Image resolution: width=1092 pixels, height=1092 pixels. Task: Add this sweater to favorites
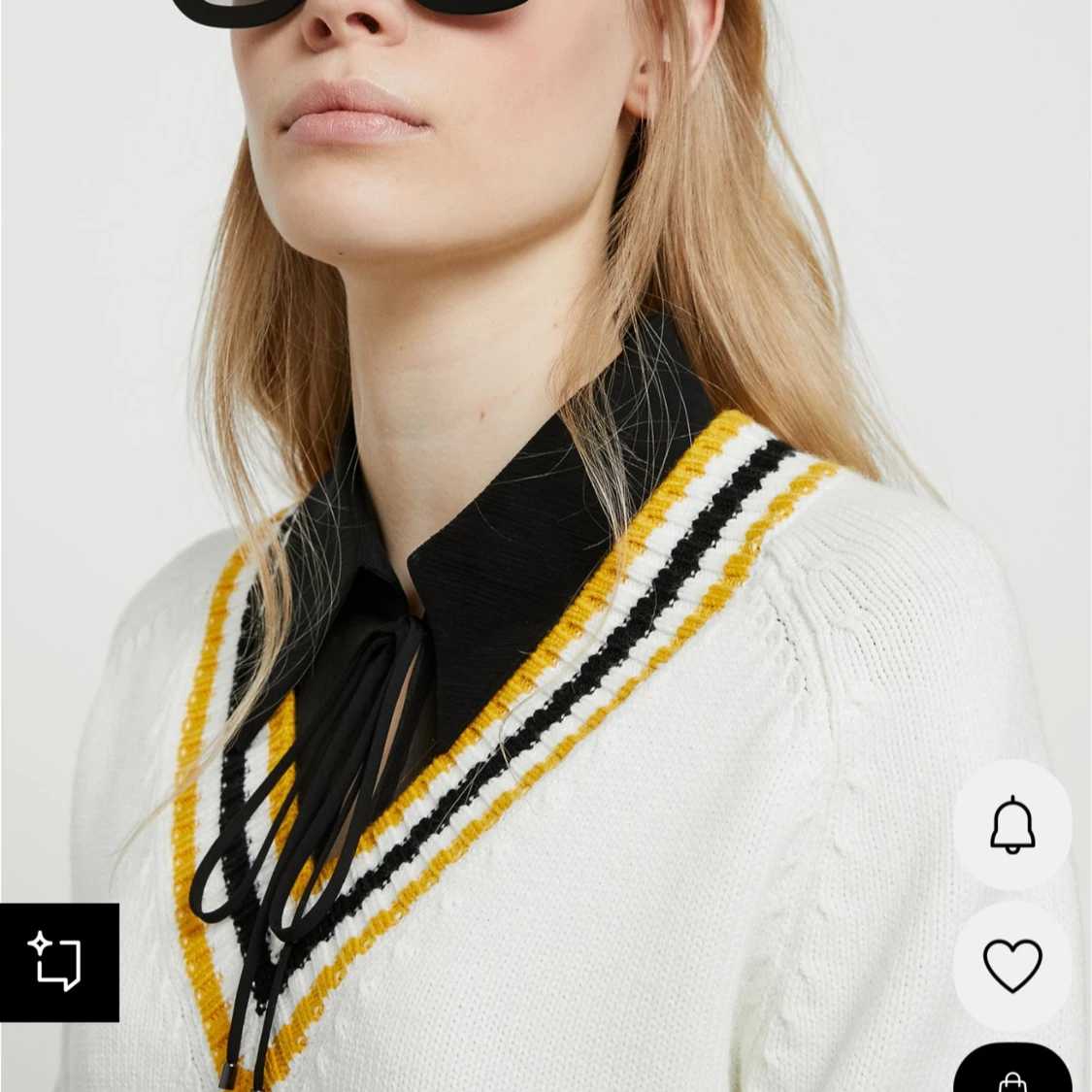tap(1011, 966)
